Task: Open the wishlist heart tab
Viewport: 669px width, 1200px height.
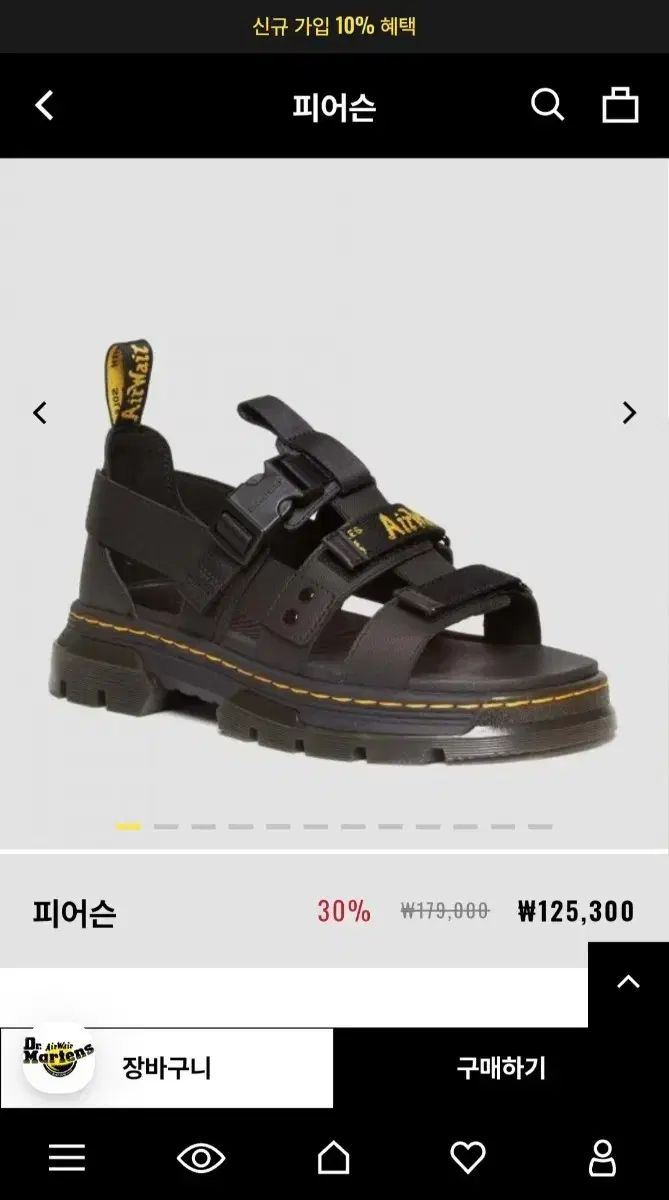Action: 468,1158
